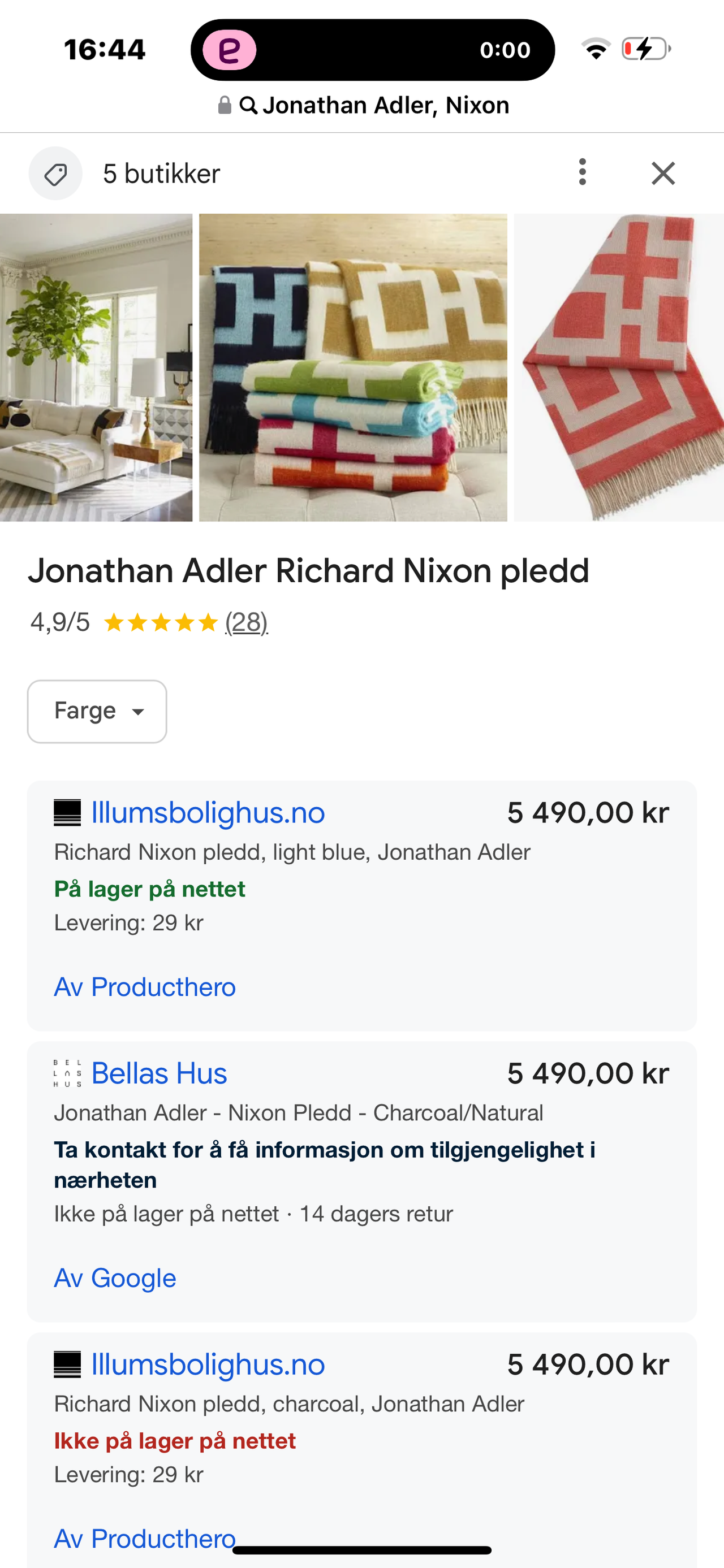Click the price tag icon next to 5 butikker
The width and height of the screenshot is (724, 1568).
point(55,173)
